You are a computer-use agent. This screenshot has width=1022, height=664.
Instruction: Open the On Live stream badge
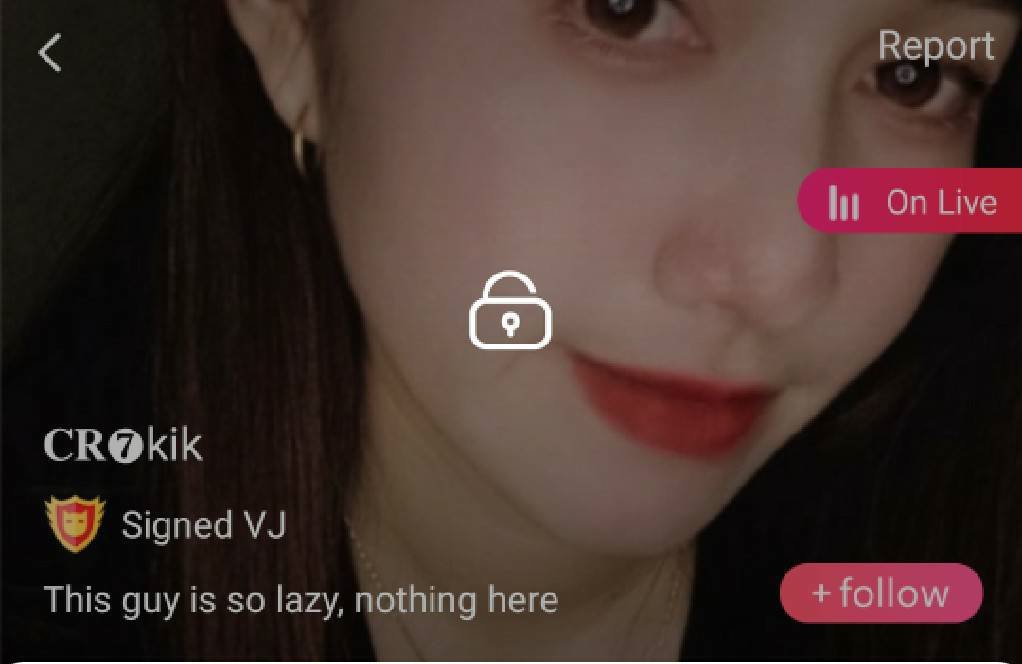click(911, 202)
